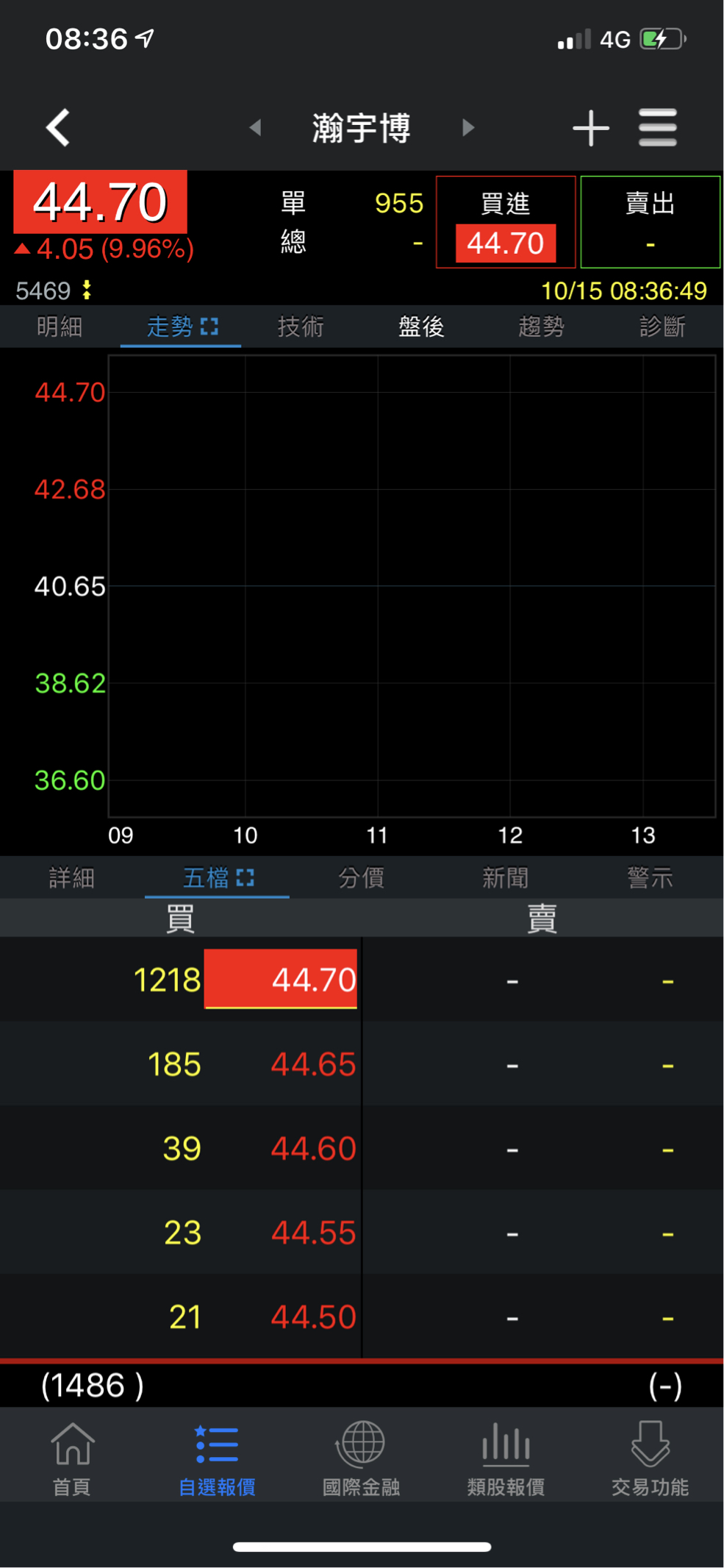Open the 技術 analysis tab

(301, 327)
